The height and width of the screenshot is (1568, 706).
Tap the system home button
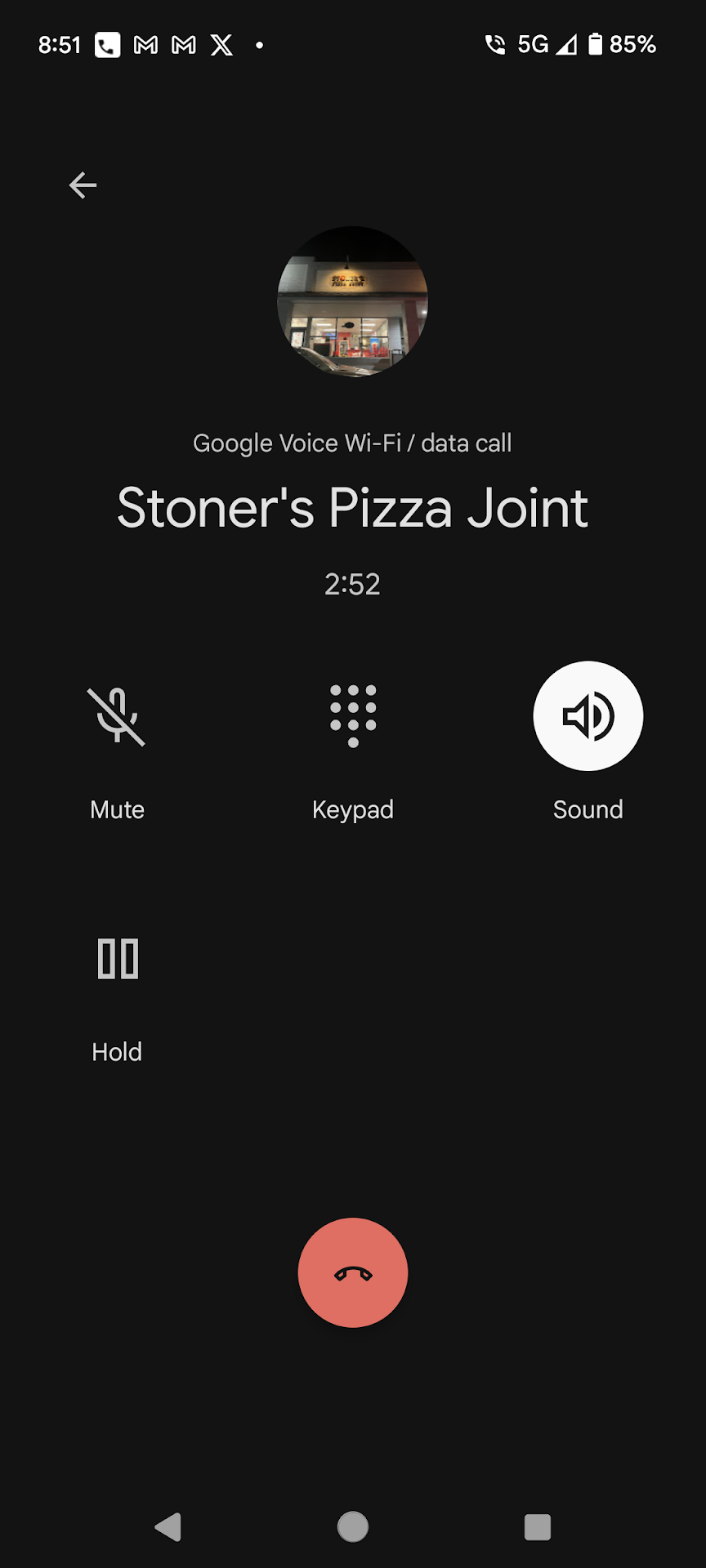point(353,1526)
